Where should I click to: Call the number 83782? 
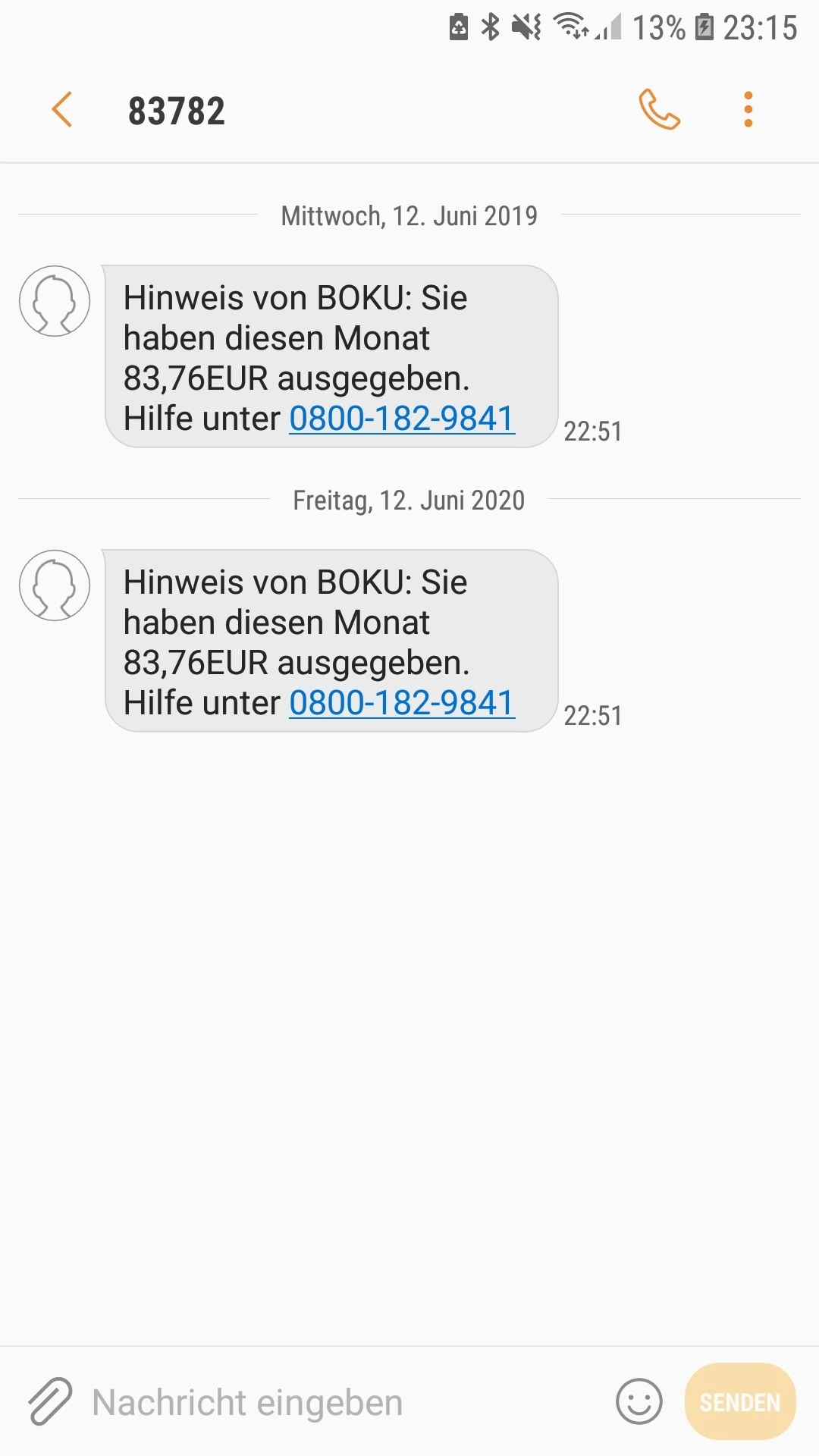tap(659, 110)
